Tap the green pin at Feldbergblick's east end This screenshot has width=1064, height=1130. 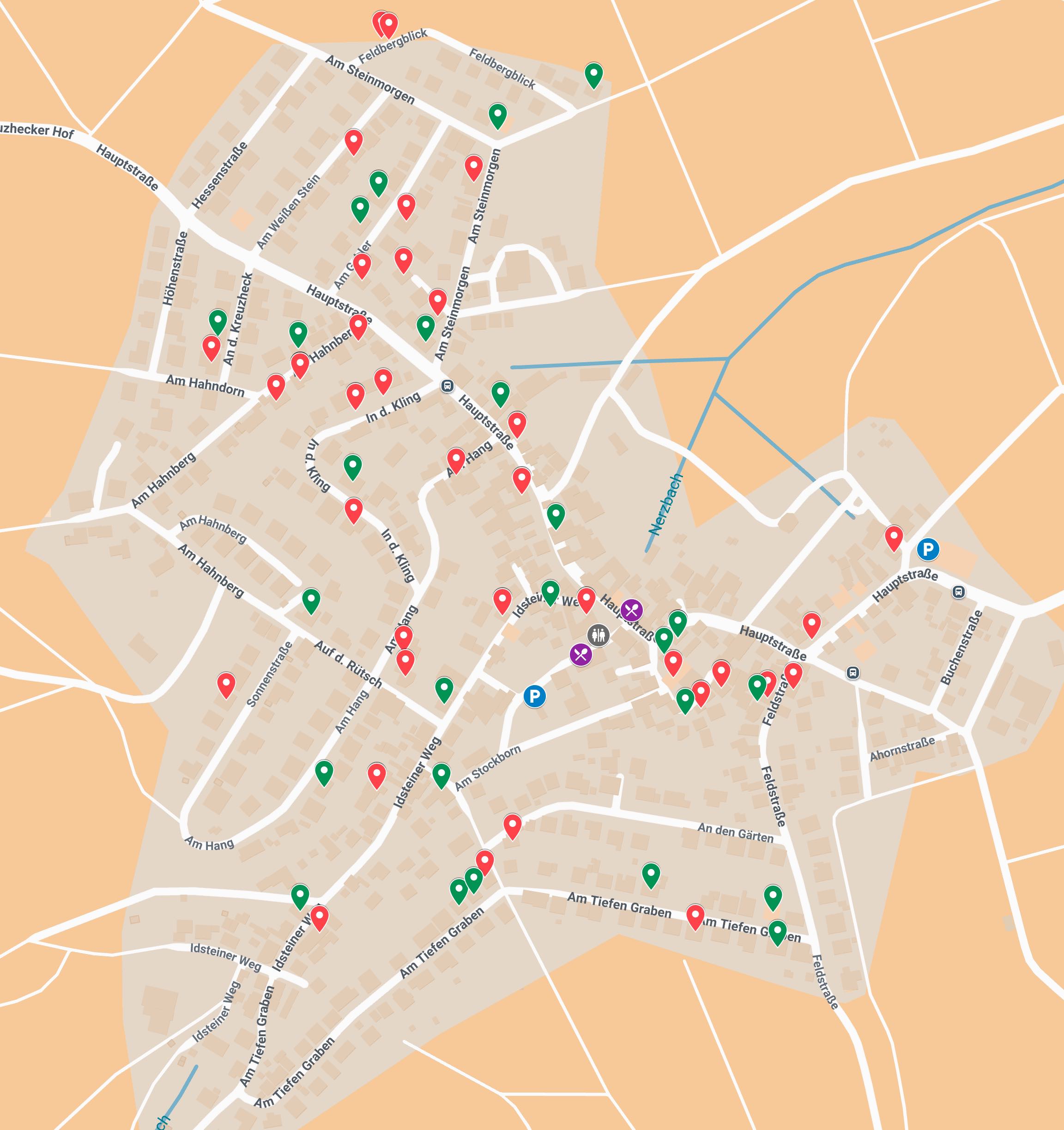593,74
